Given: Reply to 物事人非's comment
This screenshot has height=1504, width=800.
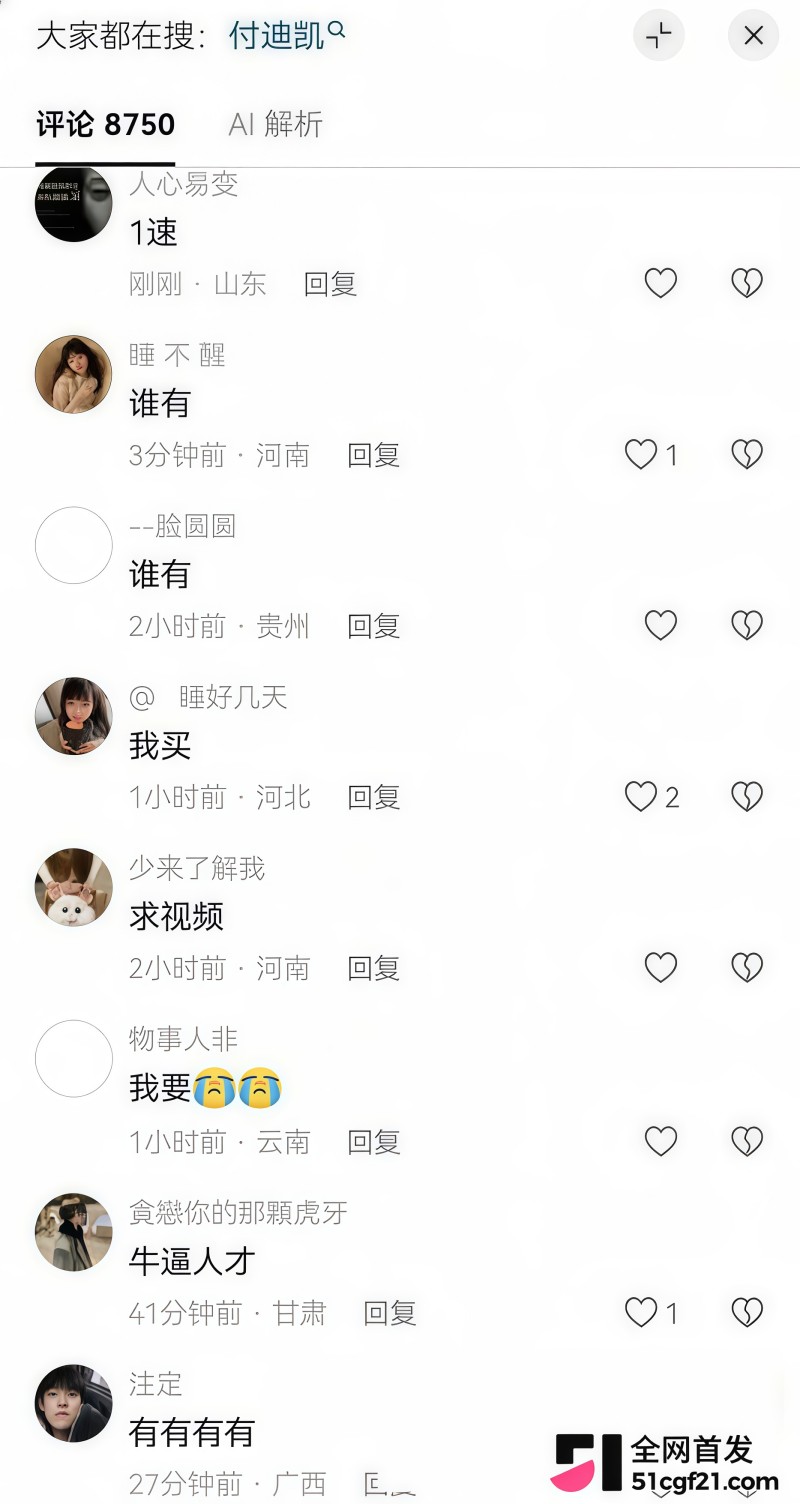Looking at the screenshot, I should [x=374, y=1142].
